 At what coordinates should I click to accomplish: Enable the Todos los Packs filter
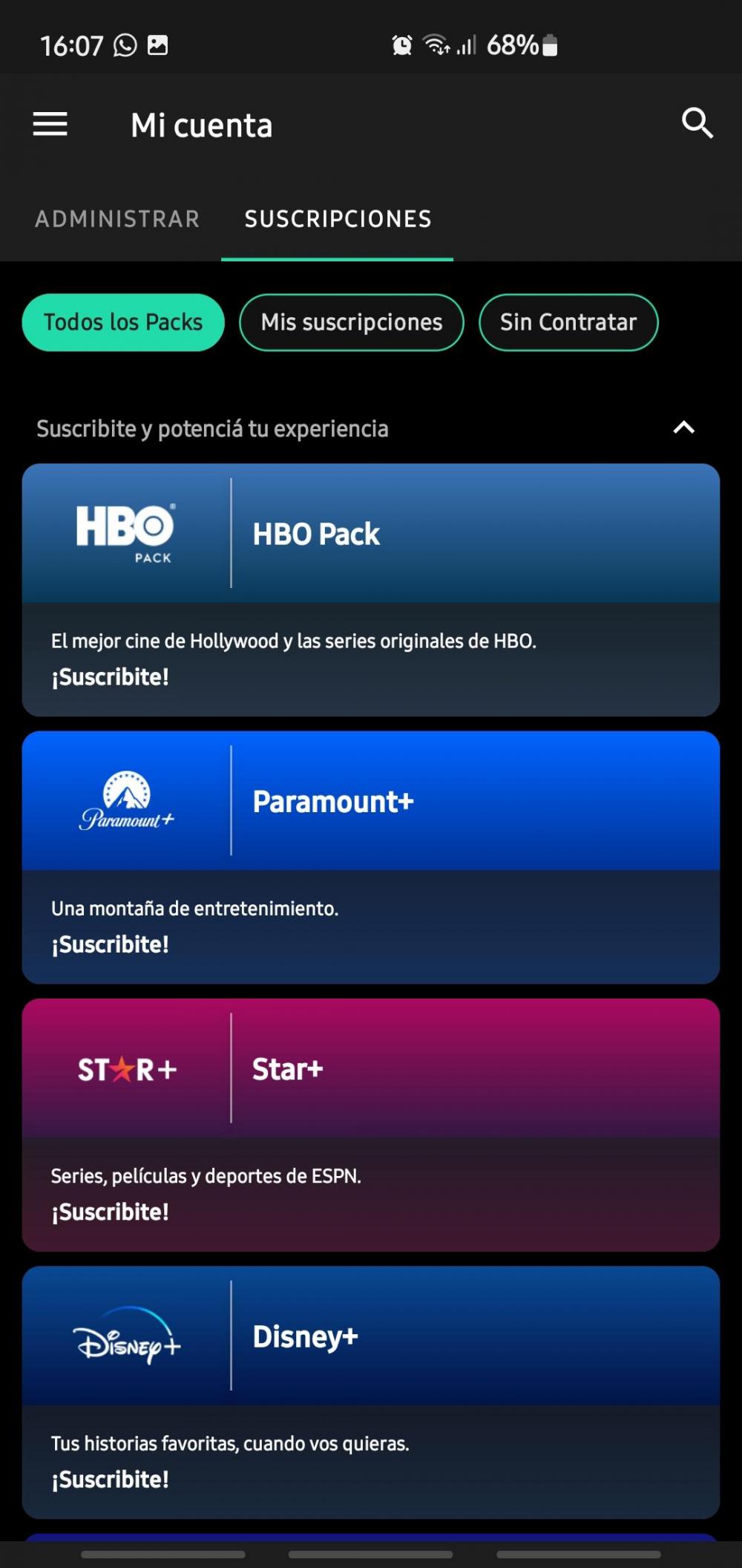tap(122, 322)
